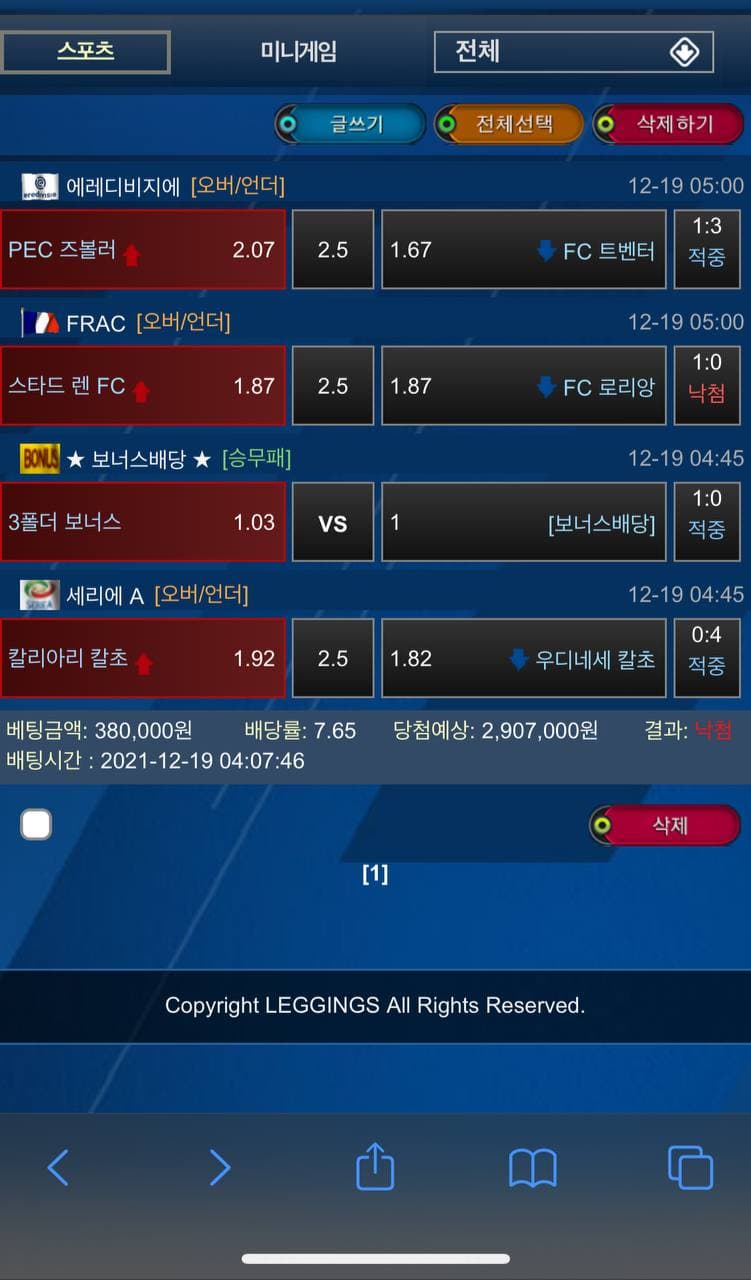Go to page 1 of results

[375, 874]
